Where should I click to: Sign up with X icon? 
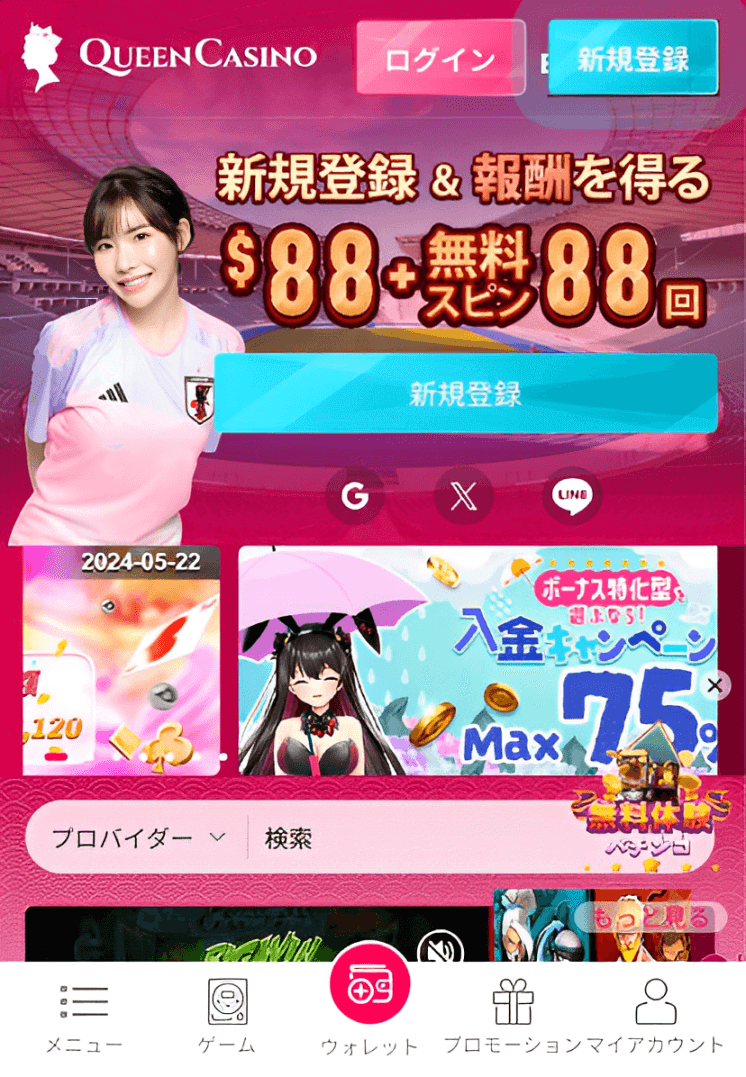463,495
